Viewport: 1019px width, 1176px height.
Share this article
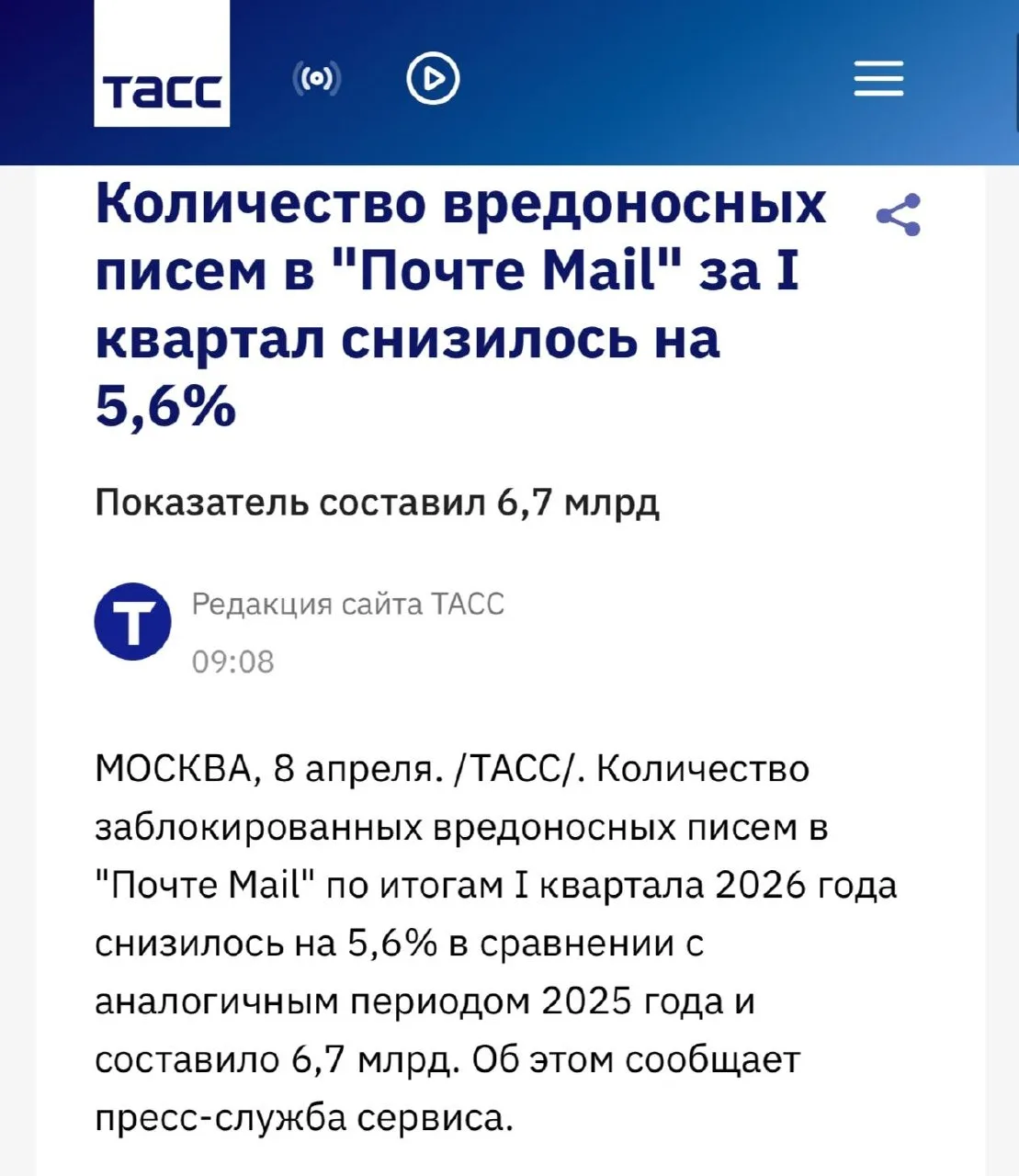[x=898, y=216]
